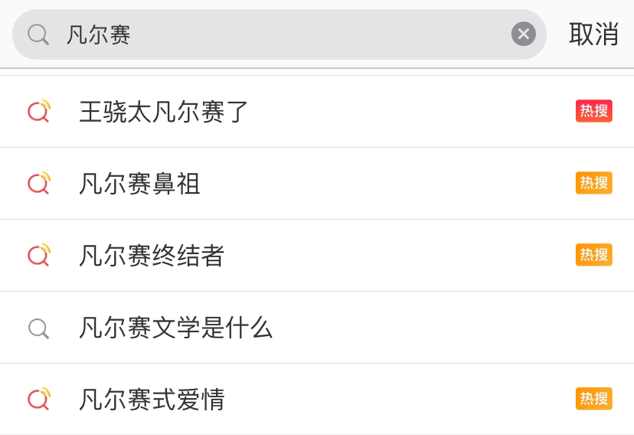
Task: Select the suggestion 凡尔赛鼻祖
Action: 317,184
